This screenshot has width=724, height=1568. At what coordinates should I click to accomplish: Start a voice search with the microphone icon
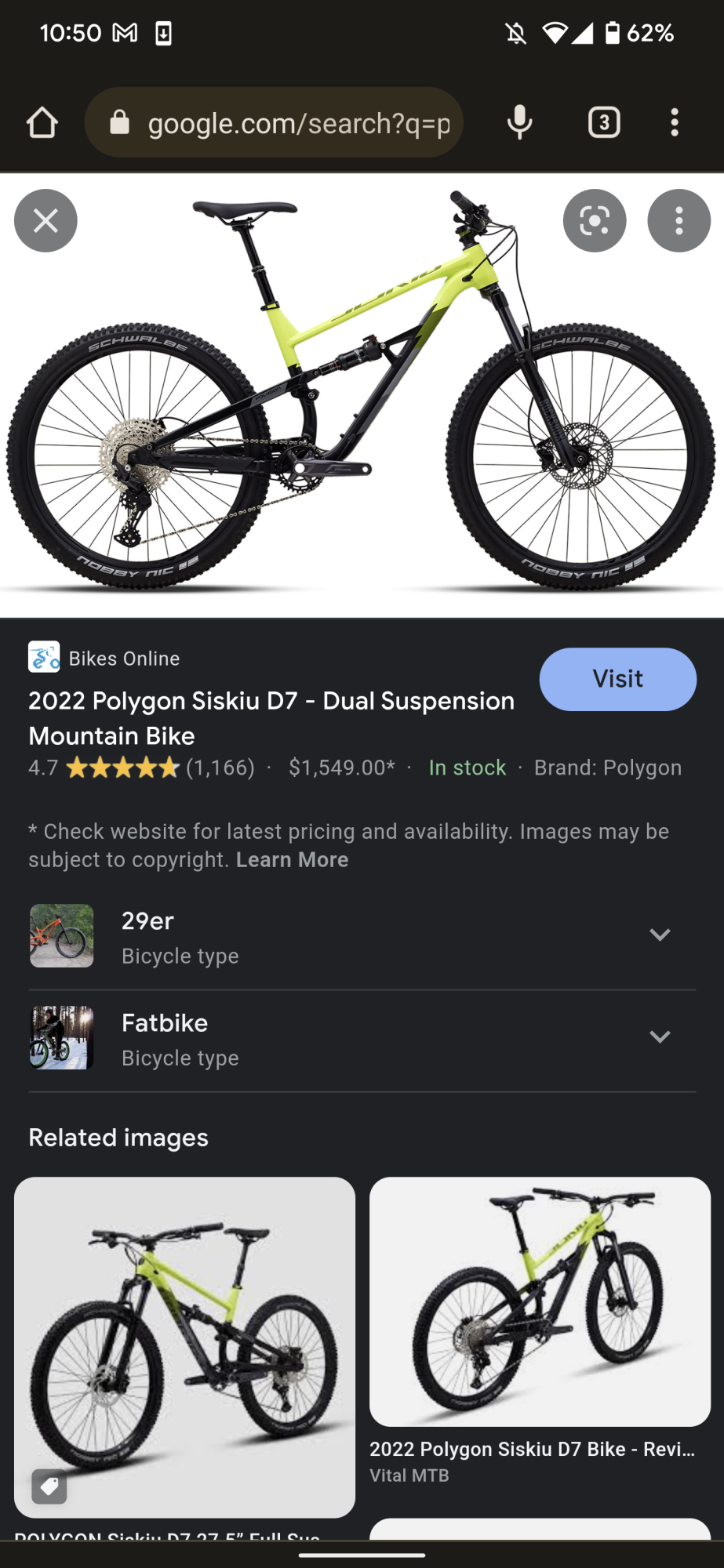(x=520, y=122)
